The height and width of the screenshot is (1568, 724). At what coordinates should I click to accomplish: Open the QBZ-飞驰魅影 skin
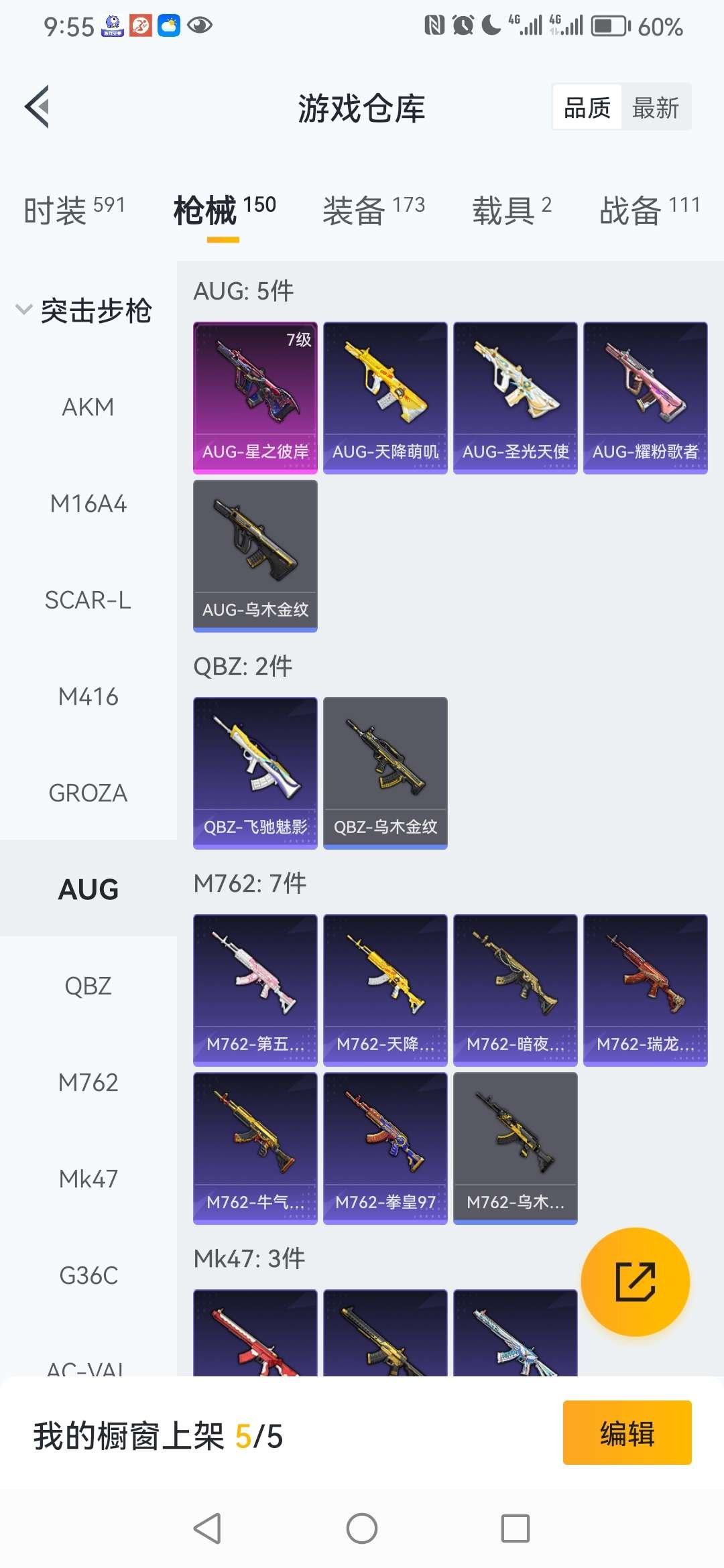pyautogui.click(x=255, y=773)
